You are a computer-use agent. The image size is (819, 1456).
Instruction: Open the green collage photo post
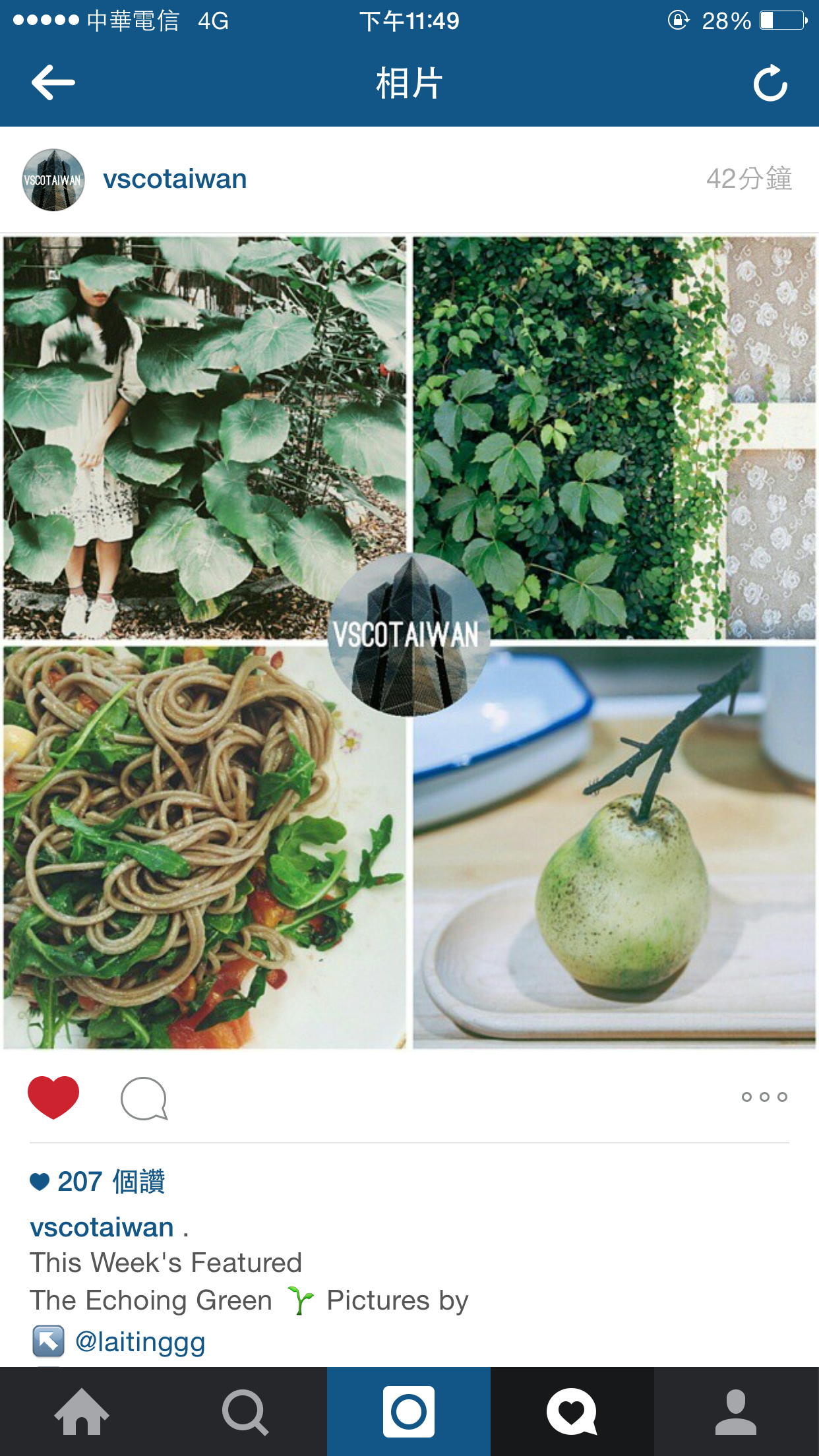[x=409, y=642]
